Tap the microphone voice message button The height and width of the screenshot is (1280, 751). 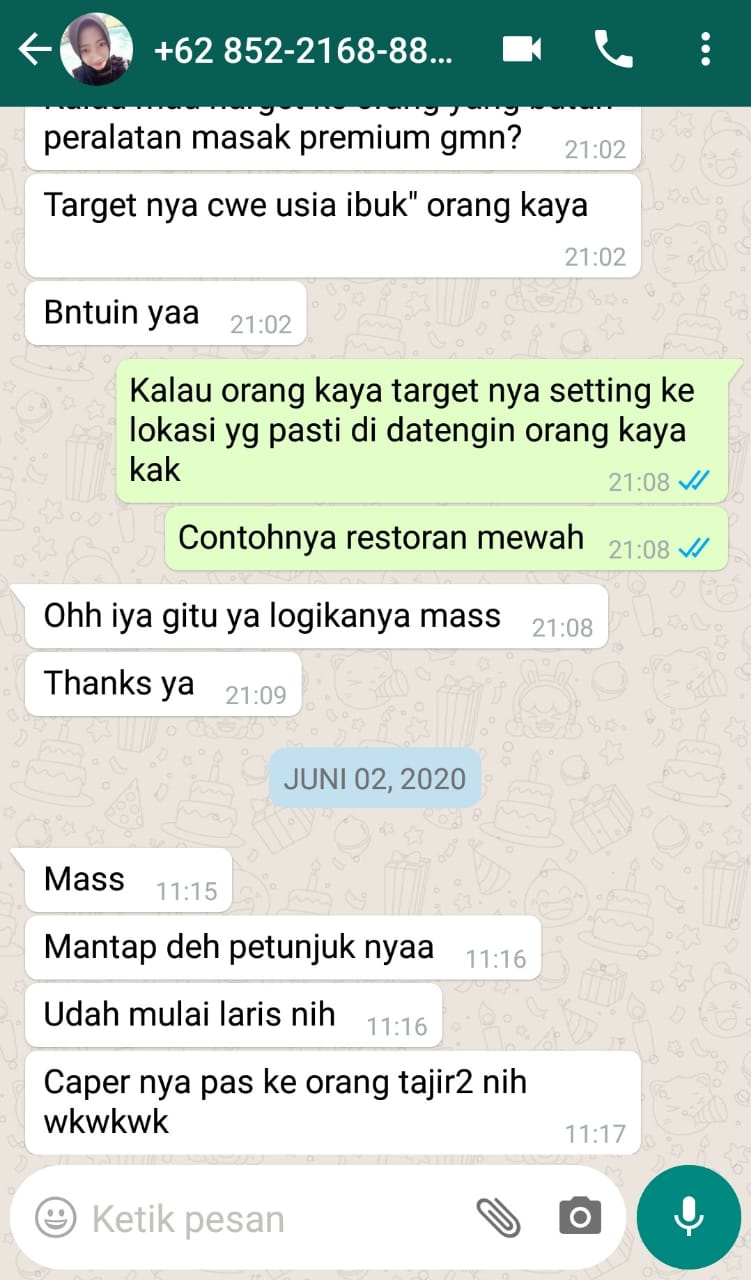[x=688, y=1217]
